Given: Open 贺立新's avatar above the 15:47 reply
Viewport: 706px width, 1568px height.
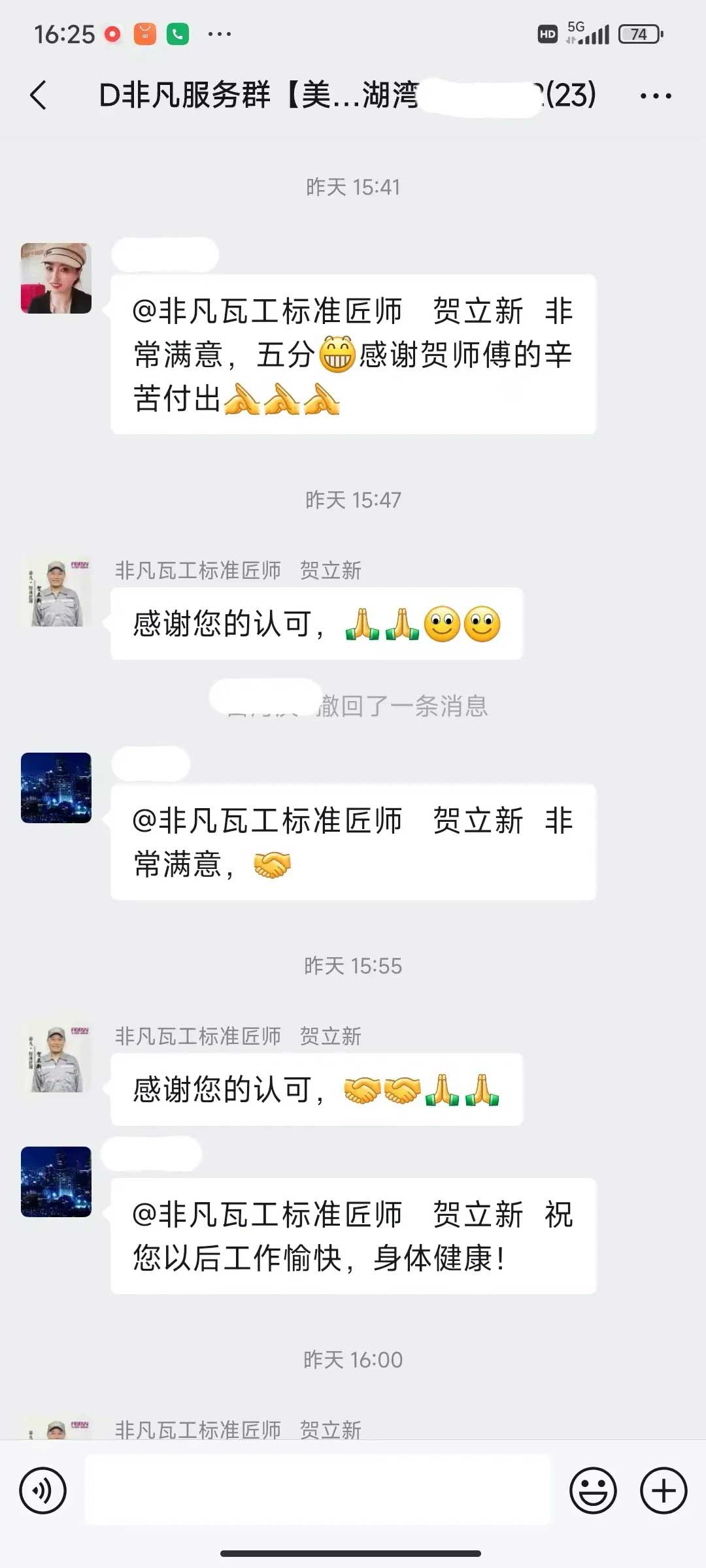Looking at the screenshot, I should (56, 592).
